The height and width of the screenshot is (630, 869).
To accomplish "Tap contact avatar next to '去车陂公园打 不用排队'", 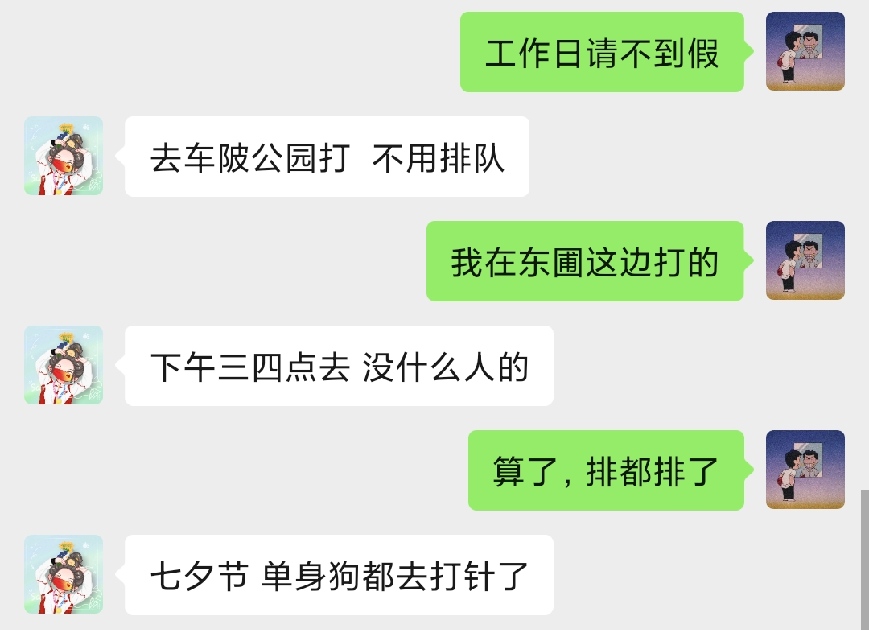I will click(64, 156).
